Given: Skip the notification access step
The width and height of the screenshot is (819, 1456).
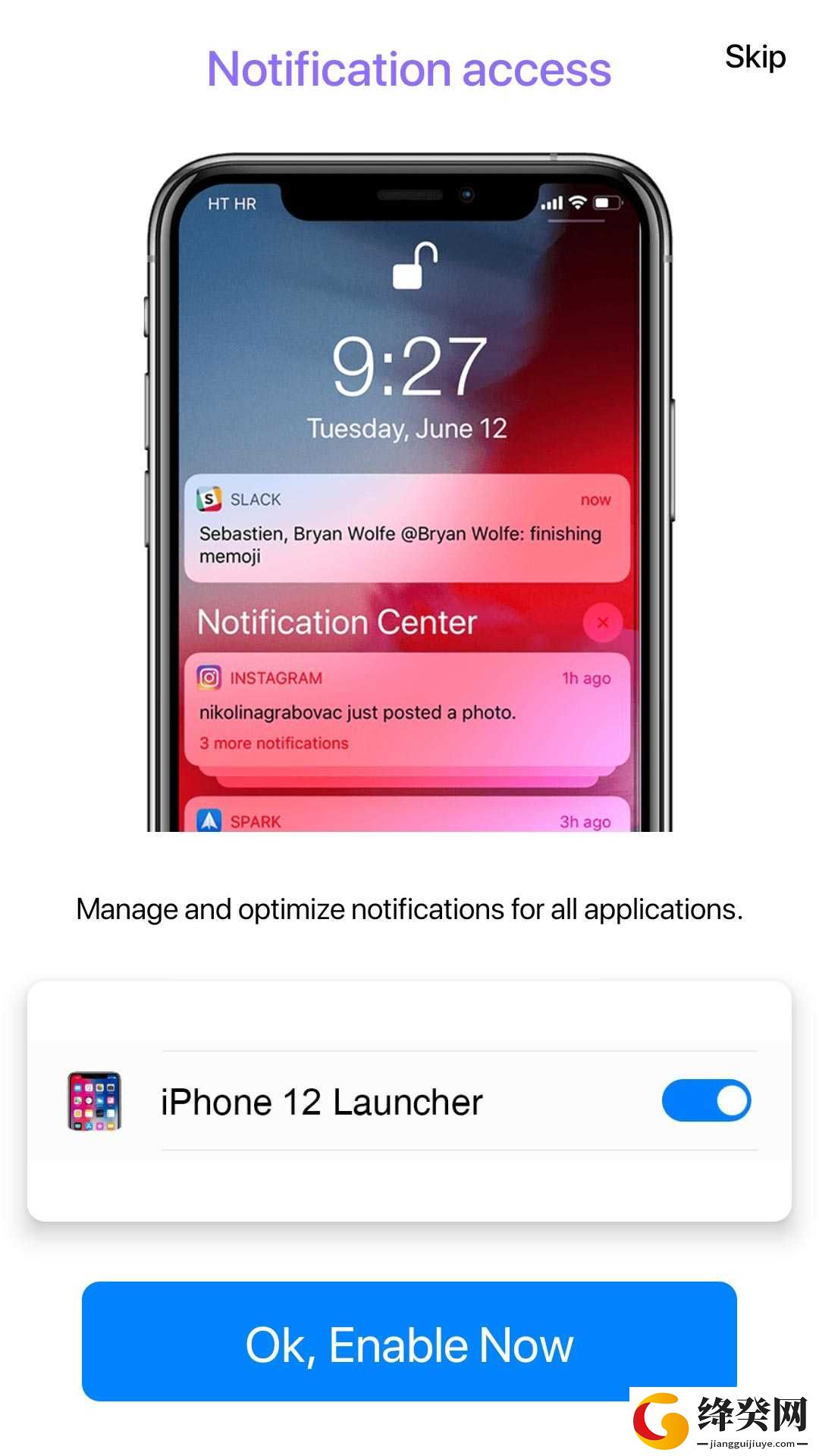Looking at the screenshot, I should click(x=755, y=58).
